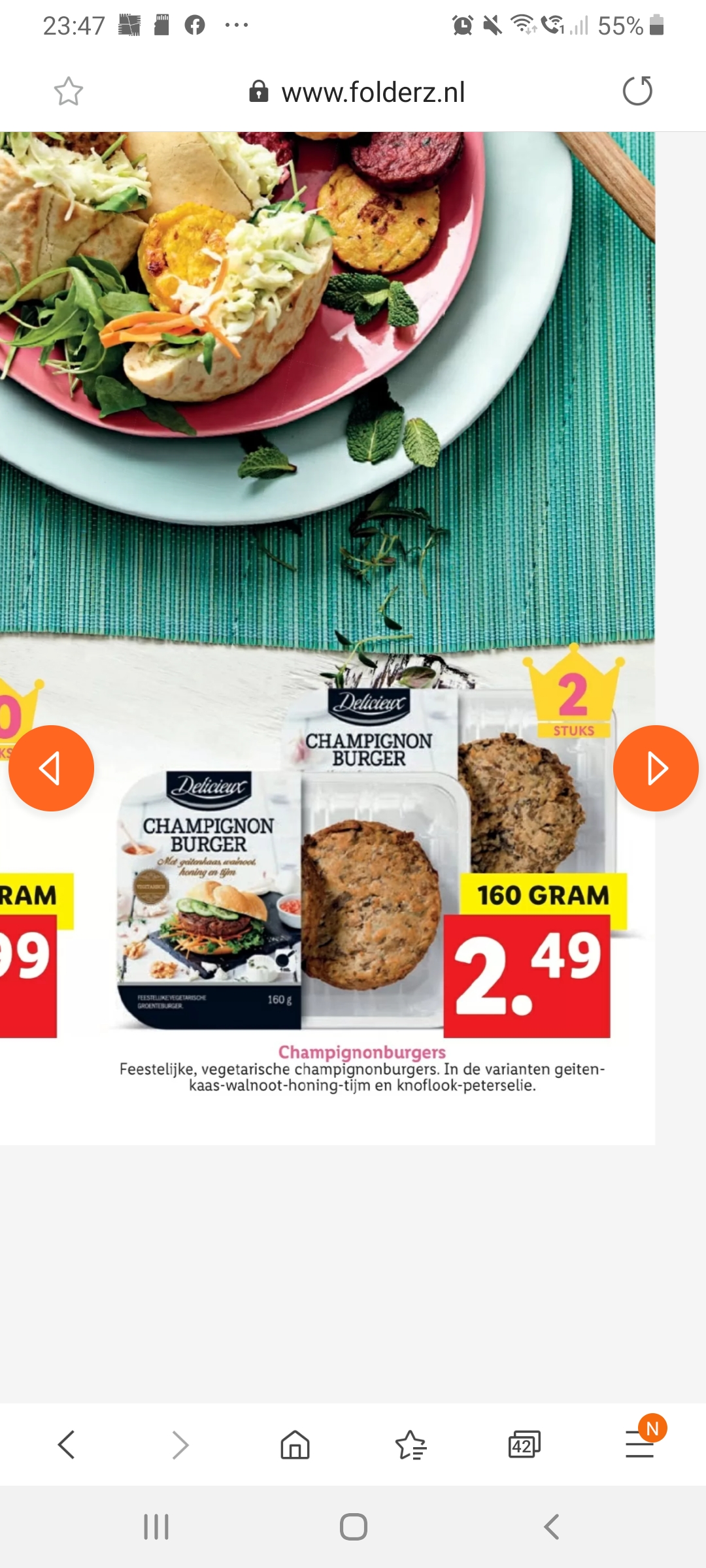Open the browser home page

click(x=295, y=1445)
